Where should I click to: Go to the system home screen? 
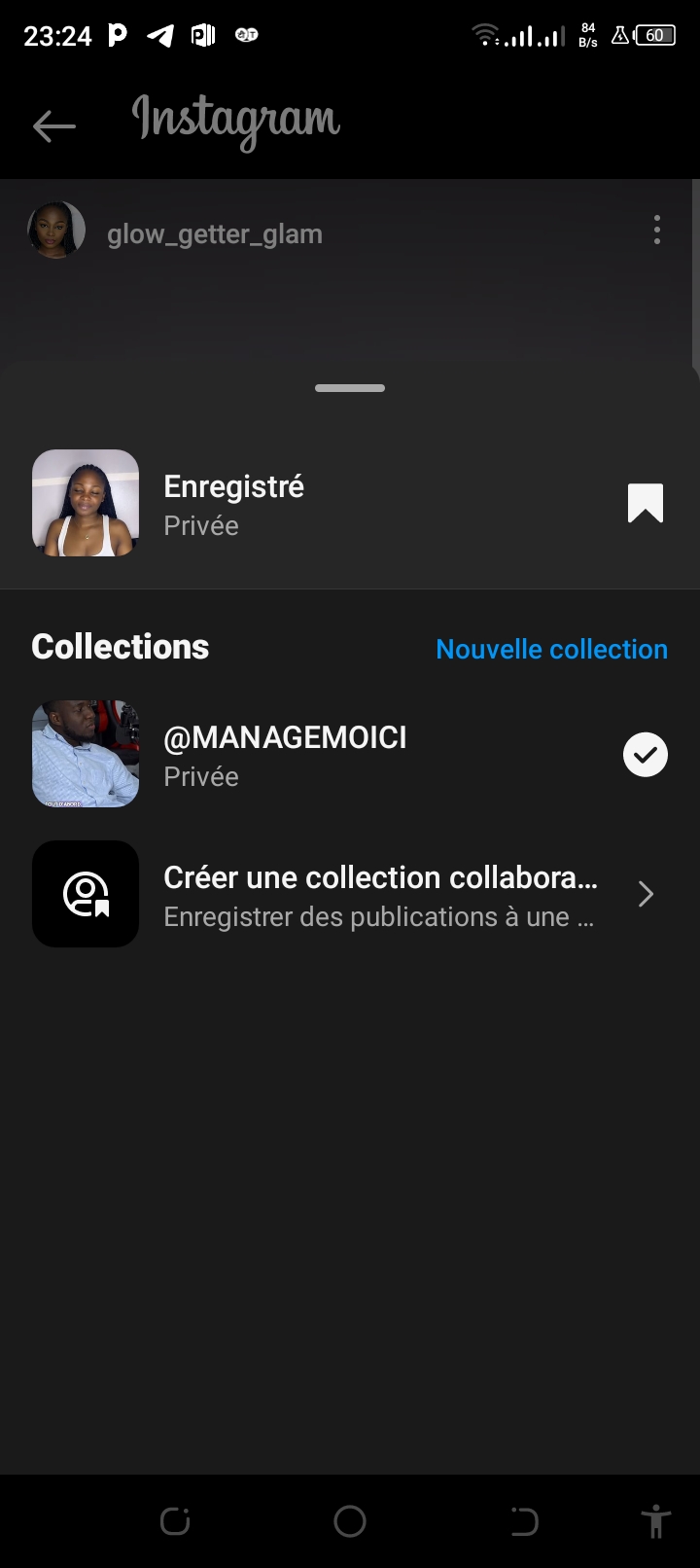(350, 1521)
